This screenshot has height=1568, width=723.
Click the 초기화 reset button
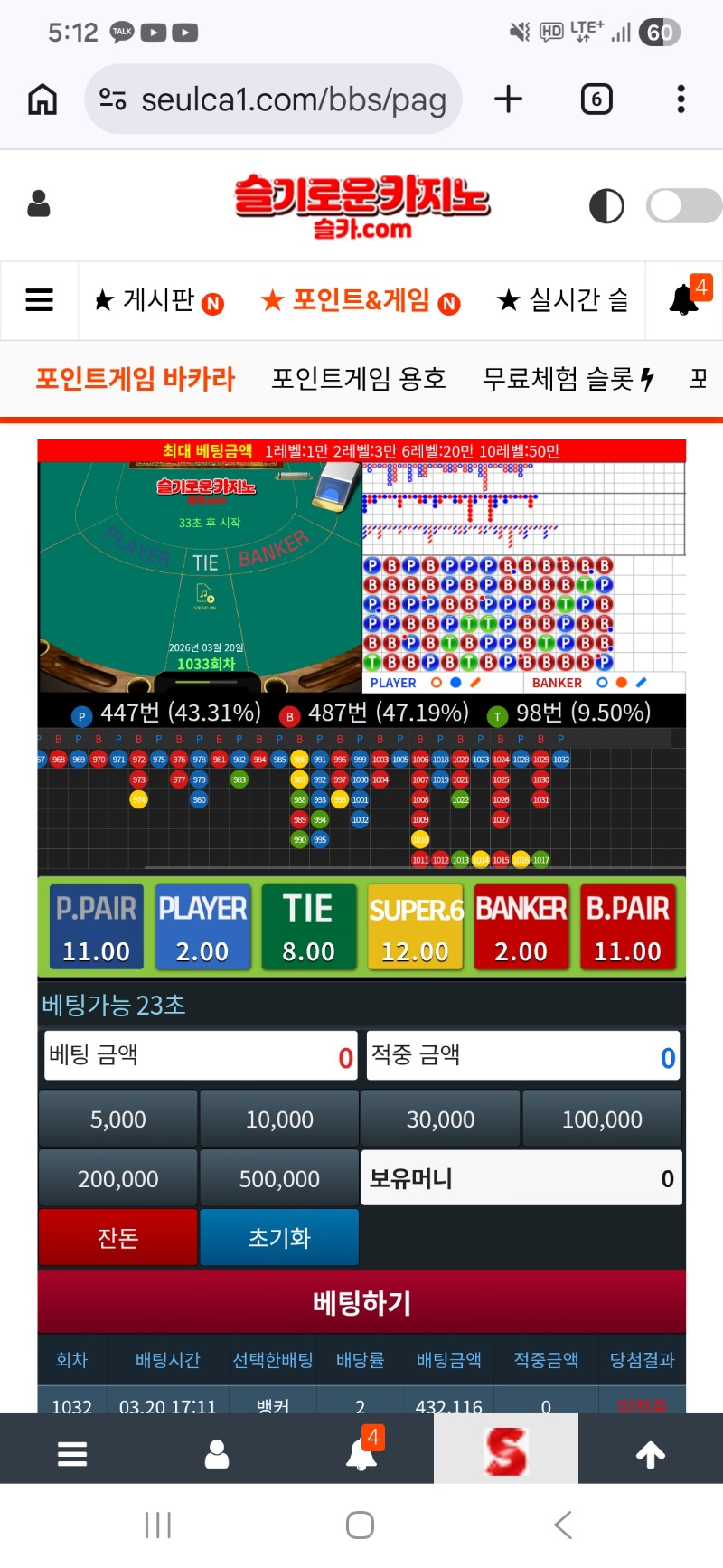tap(278, 1237)
